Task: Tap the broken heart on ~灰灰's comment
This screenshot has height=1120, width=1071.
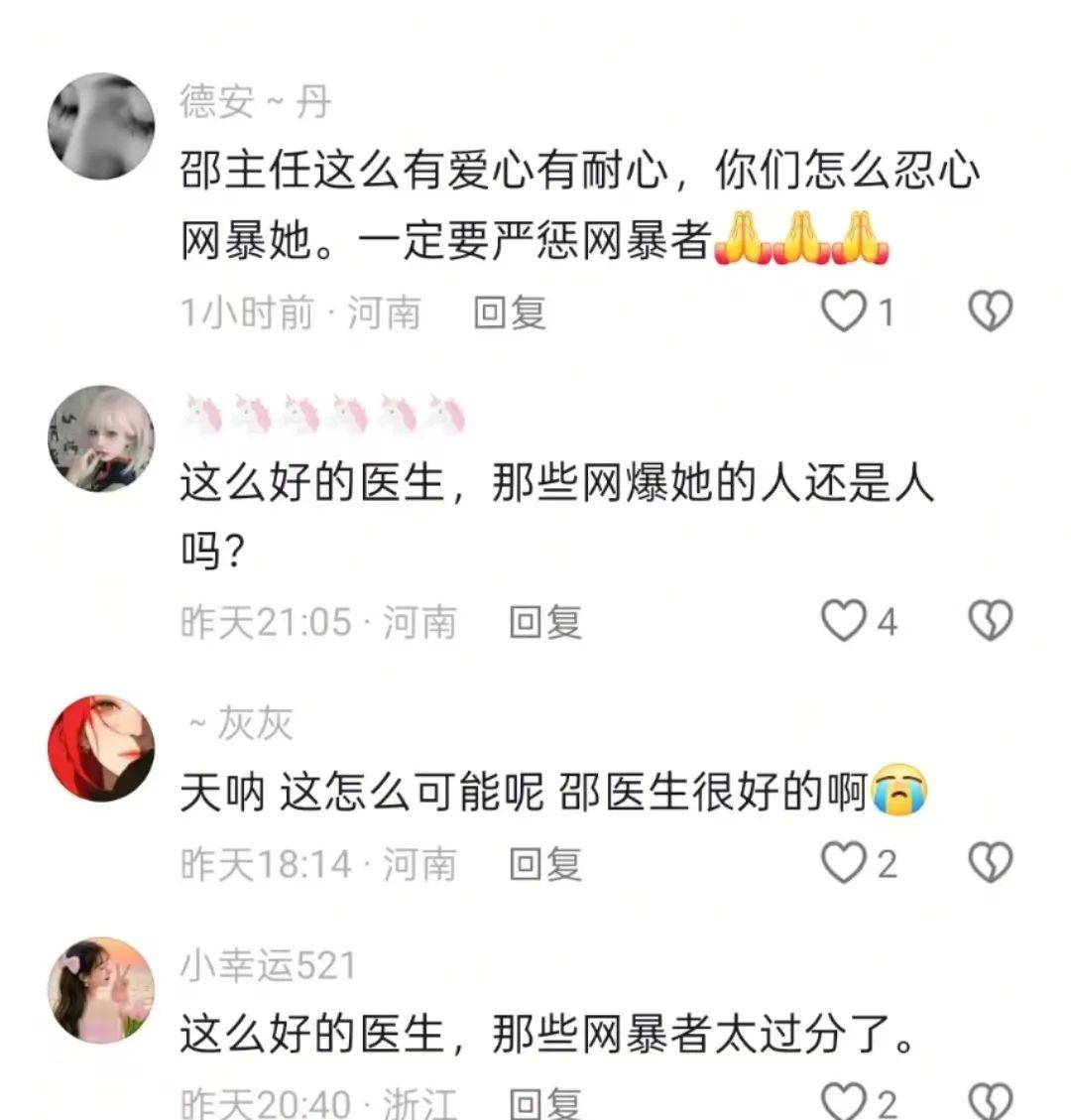Action: click(989, 863)
